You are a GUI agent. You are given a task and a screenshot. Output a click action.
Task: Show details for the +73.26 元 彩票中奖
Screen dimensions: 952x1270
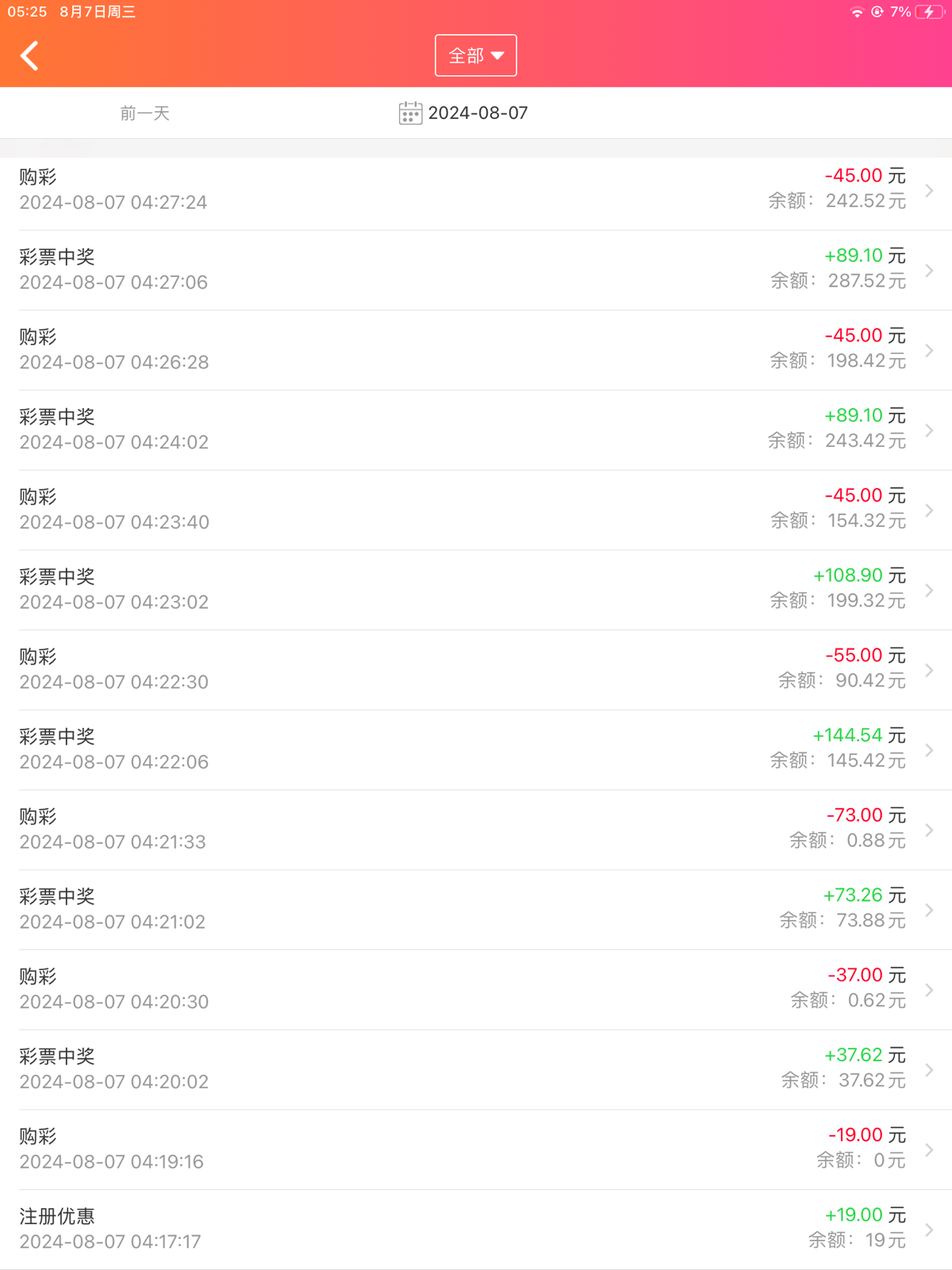coord(476,910)
